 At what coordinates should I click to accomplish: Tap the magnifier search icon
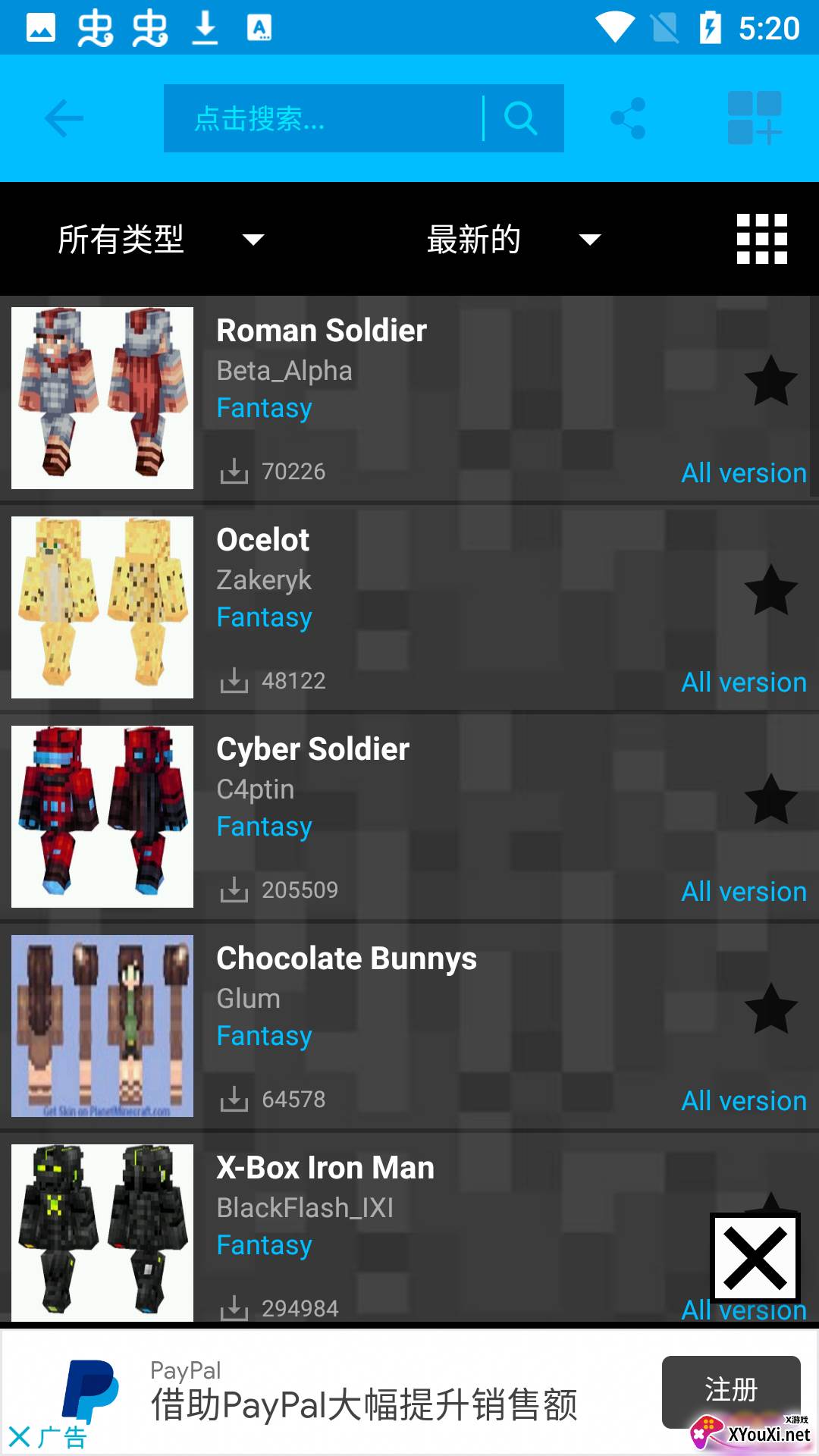pos(521,118)
